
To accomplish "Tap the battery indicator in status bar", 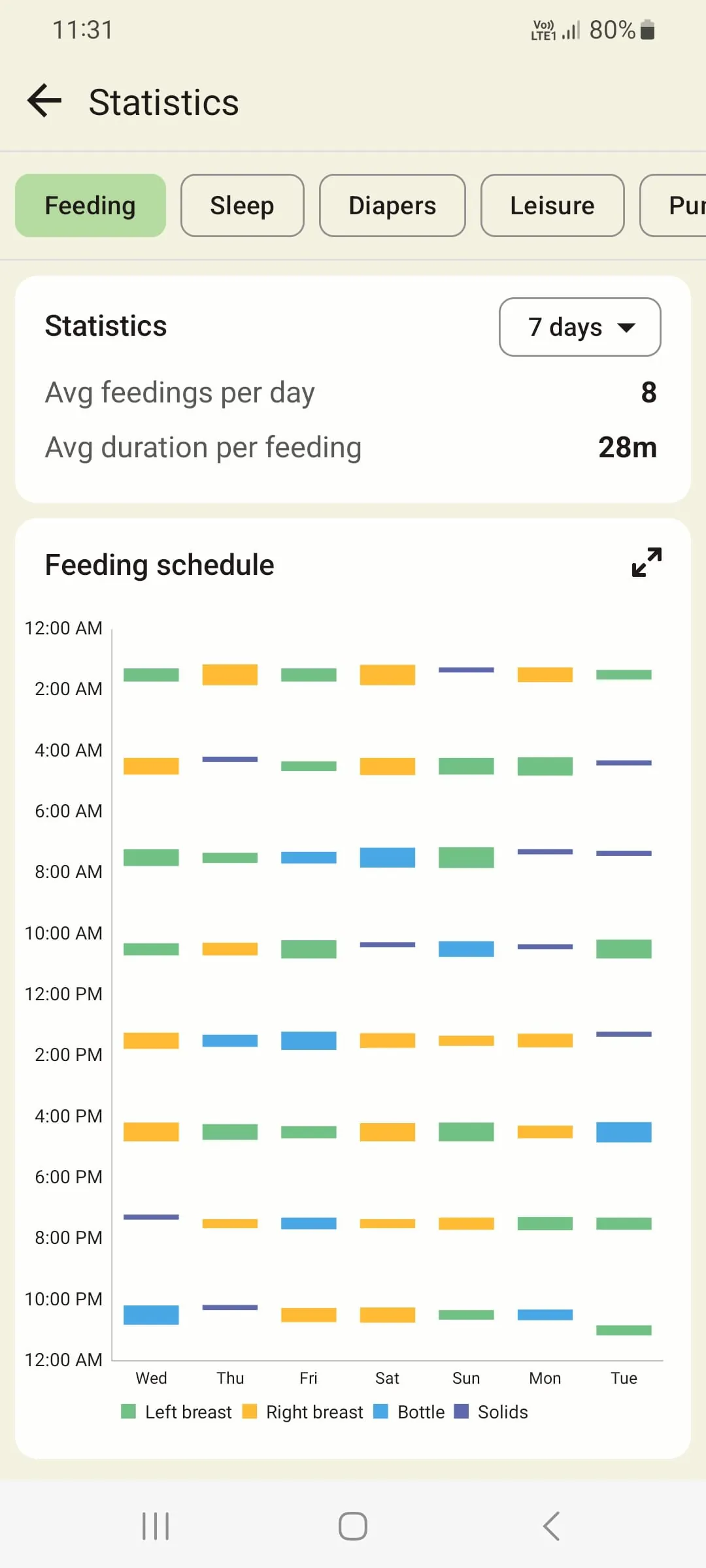I will click(645, 29).
